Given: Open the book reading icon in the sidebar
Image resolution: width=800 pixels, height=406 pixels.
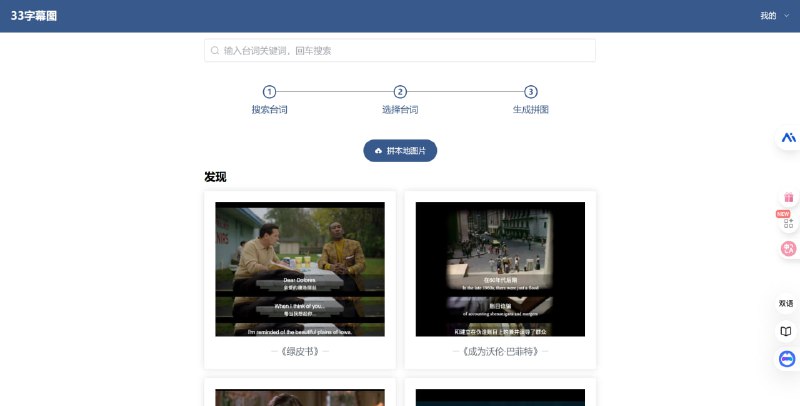Looking at the screenshot, I should click(x=787, y=331).
